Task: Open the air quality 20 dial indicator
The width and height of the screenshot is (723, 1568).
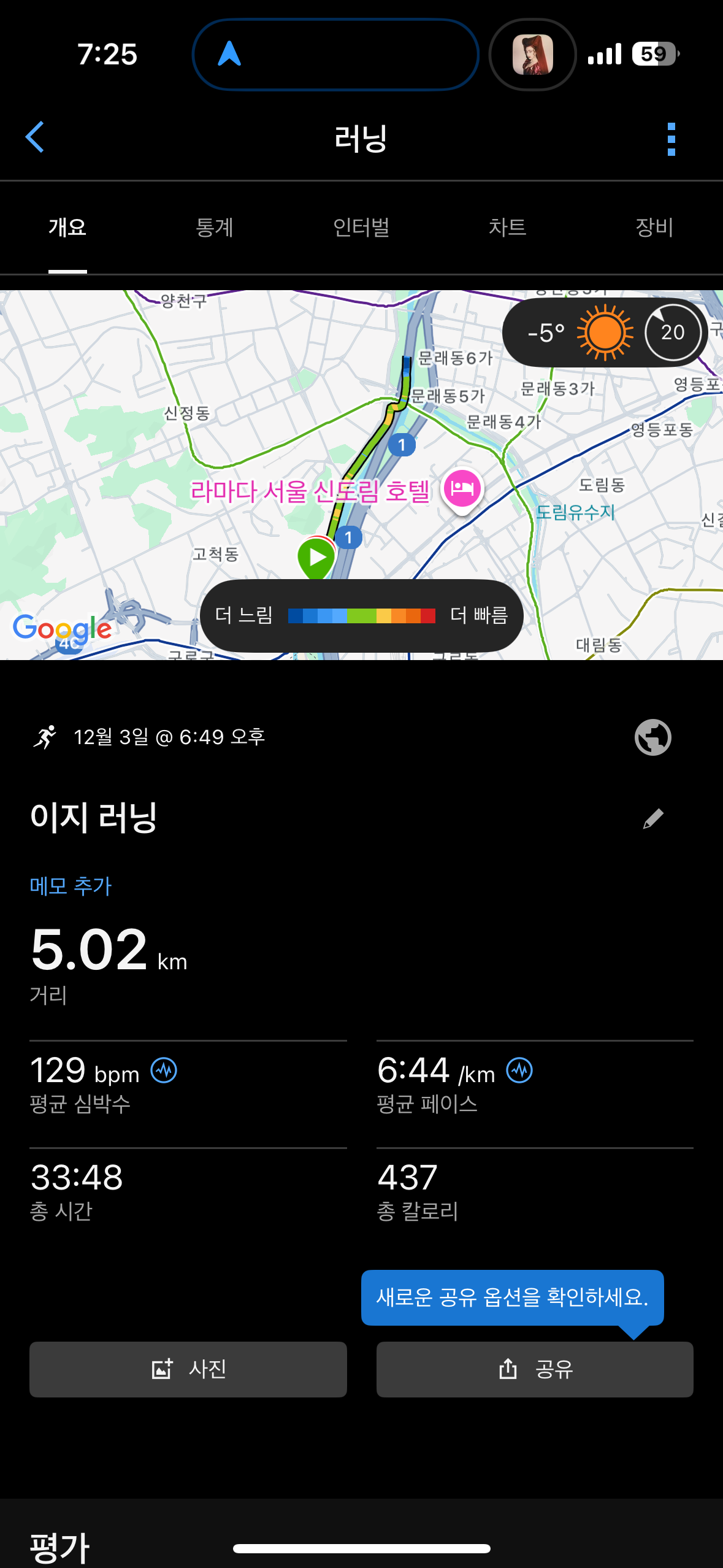Action: tap(673, 332)
